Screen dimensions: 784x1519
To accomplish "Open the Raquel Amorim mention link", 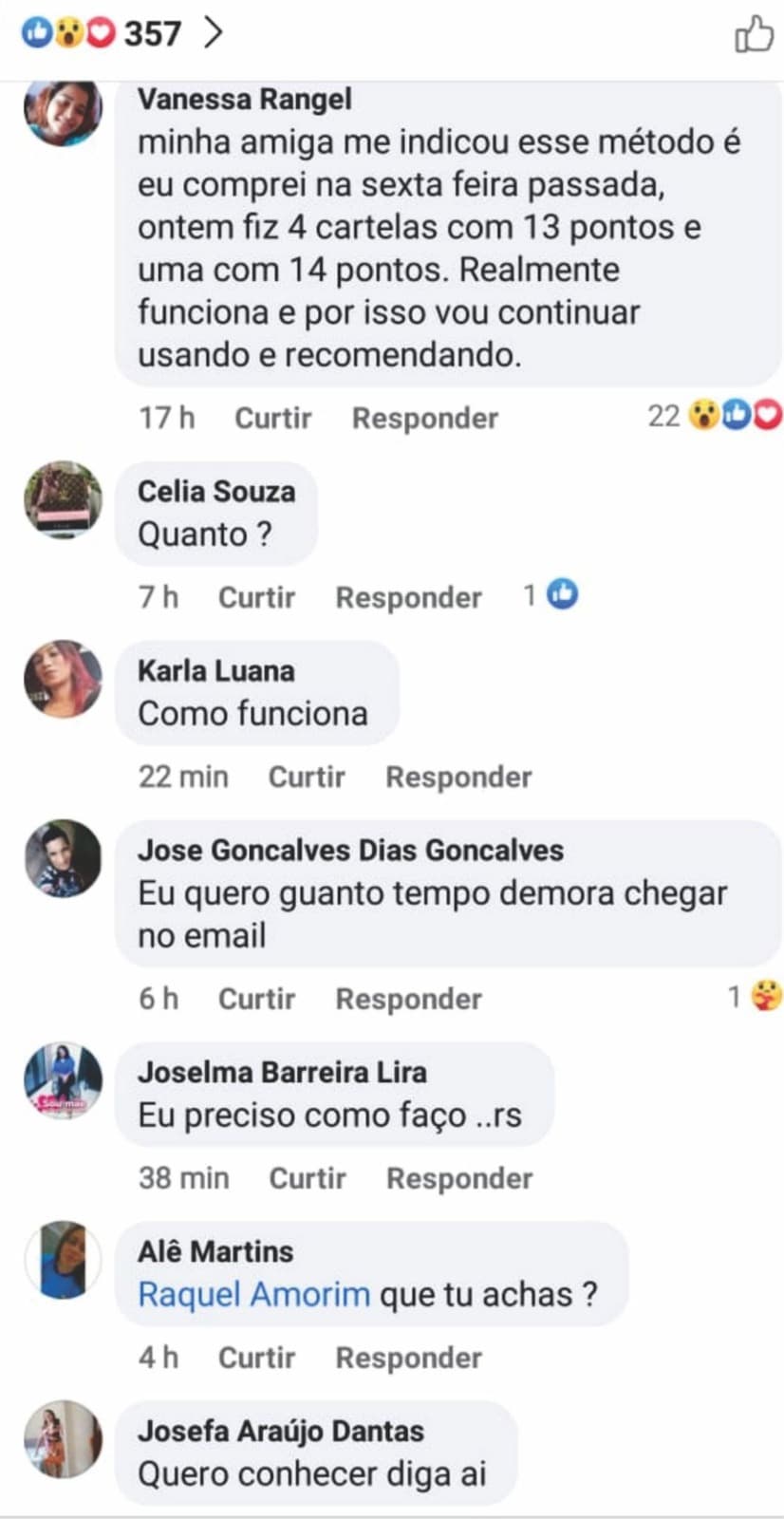I will [252, 1294].
